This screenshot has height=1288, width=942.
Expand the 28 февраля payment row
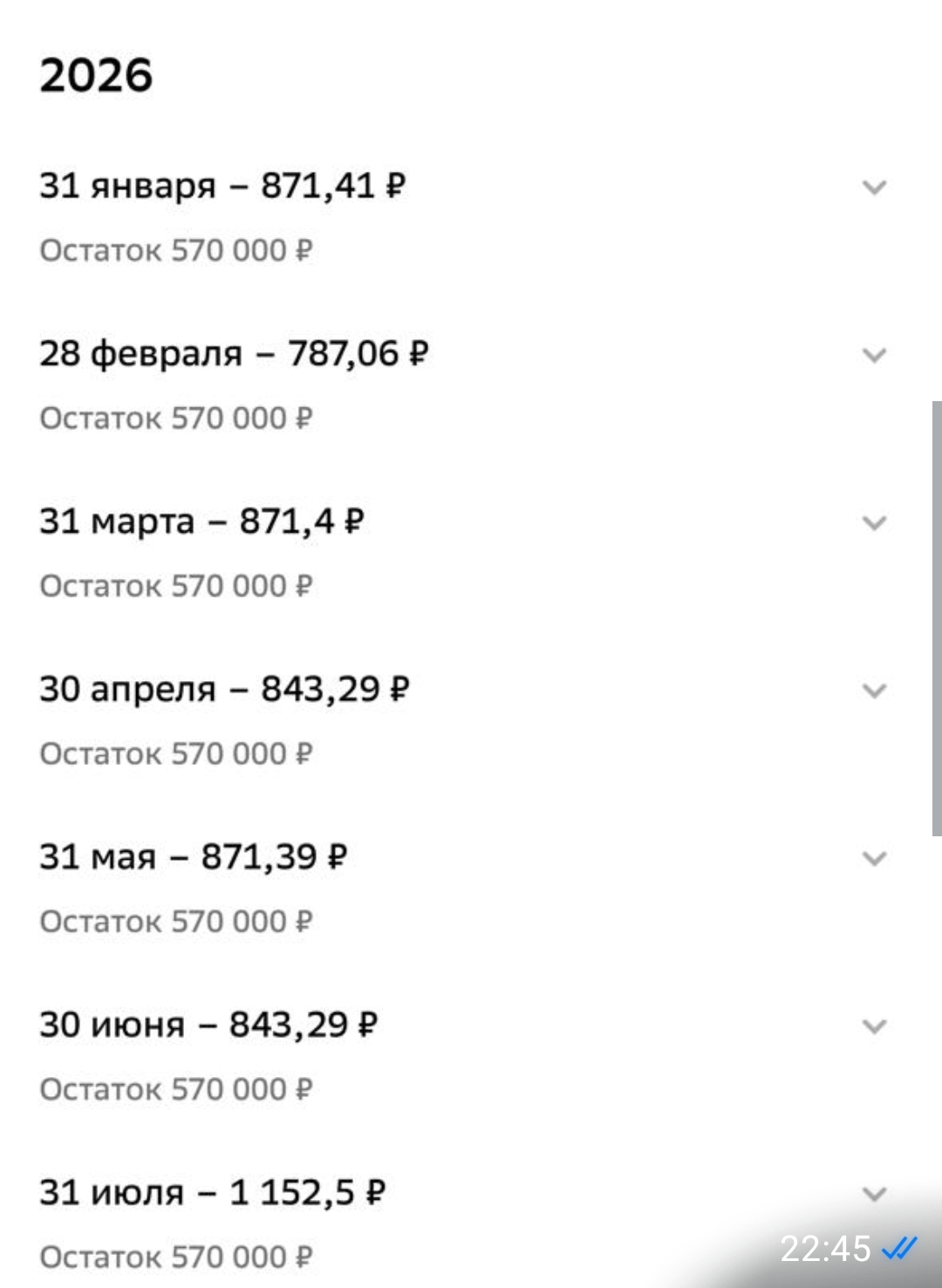[874, 355]
